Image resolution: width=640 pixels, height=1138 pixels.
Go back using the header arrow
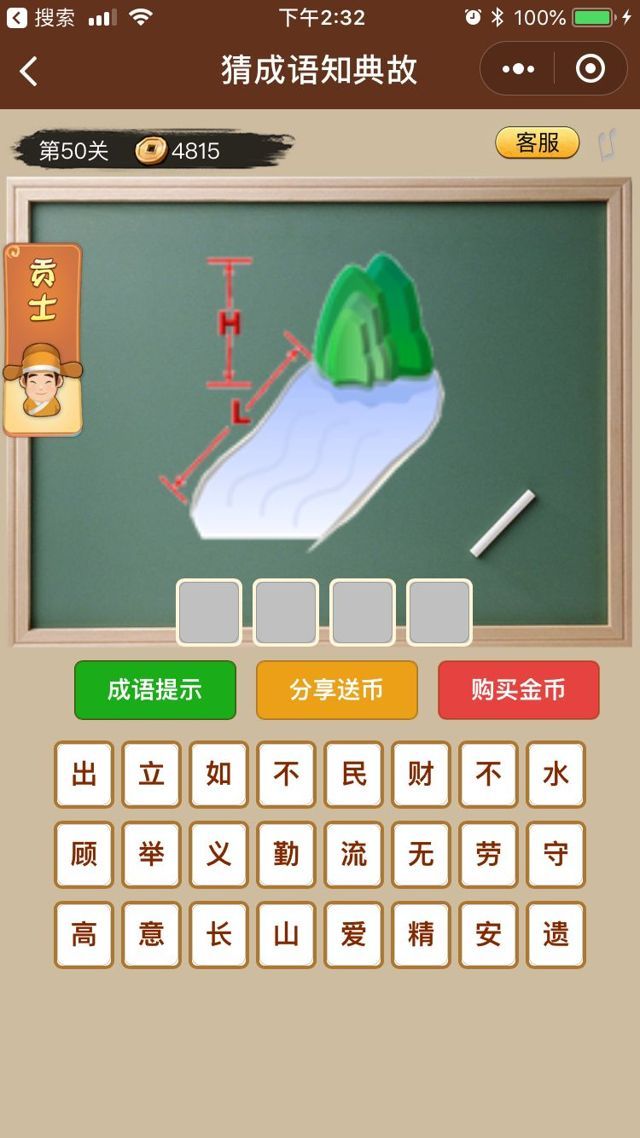[x=29, y=70]
